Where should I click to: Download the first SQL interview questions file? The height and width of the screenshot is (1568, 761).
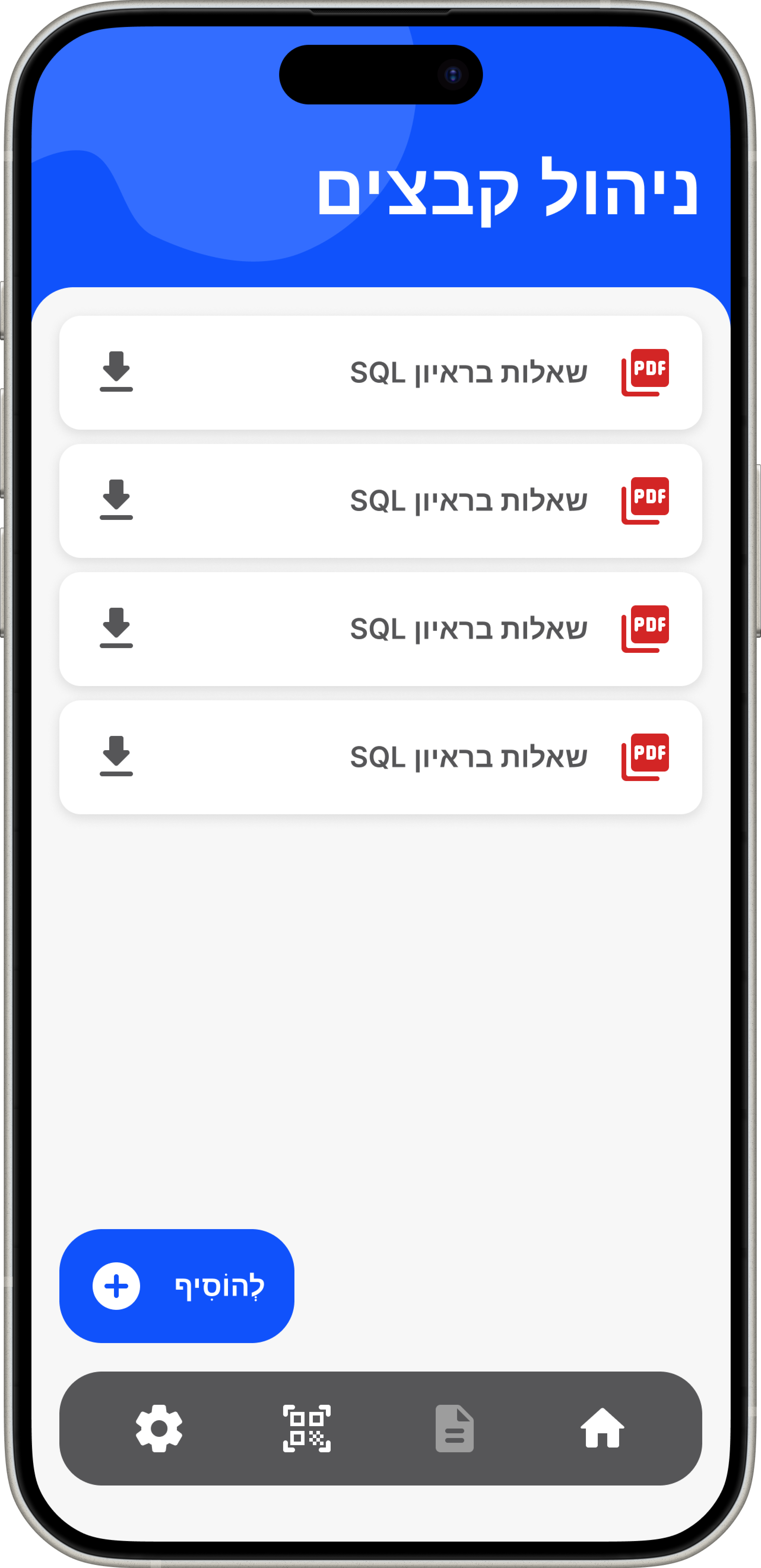click(x=116, y=372)
